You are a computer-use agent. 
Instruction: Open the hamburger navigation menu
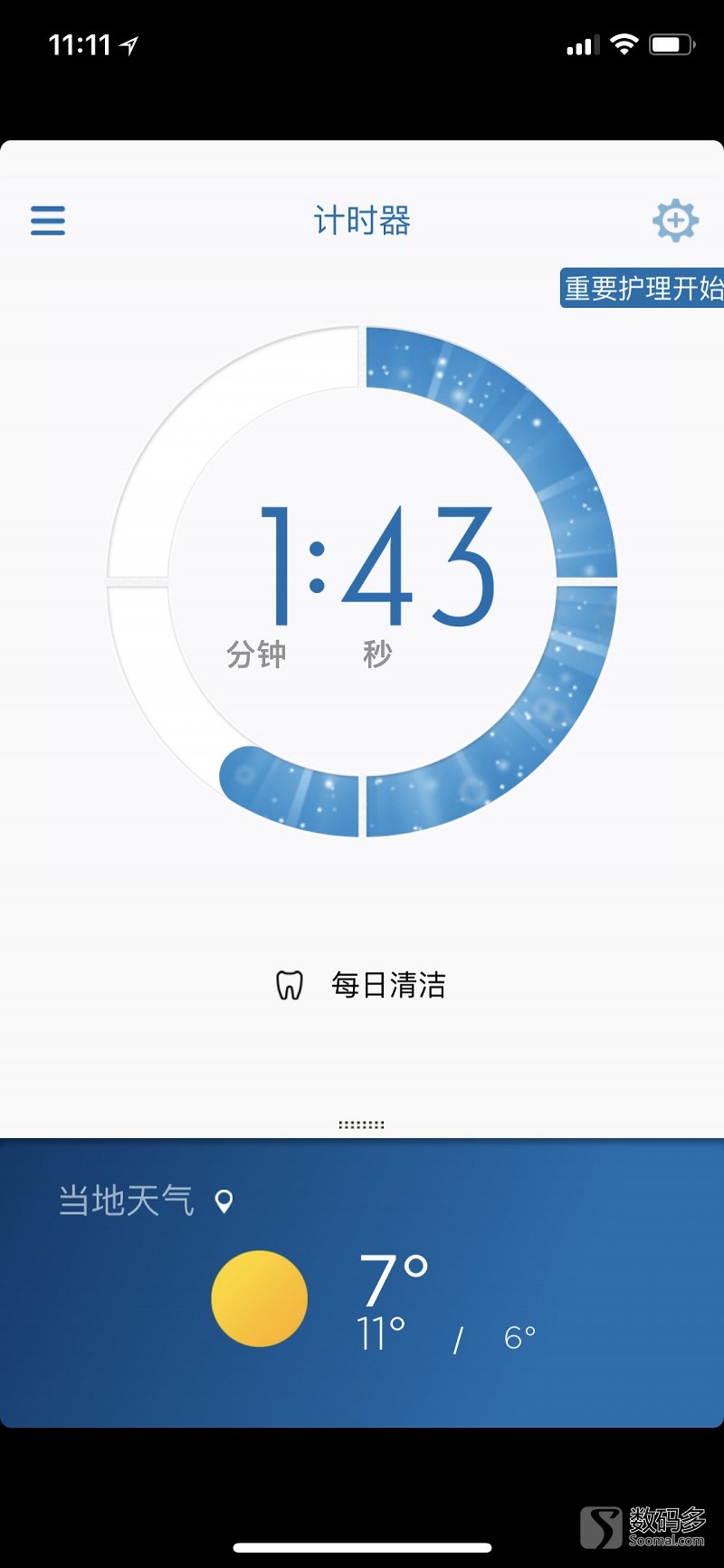47,221
